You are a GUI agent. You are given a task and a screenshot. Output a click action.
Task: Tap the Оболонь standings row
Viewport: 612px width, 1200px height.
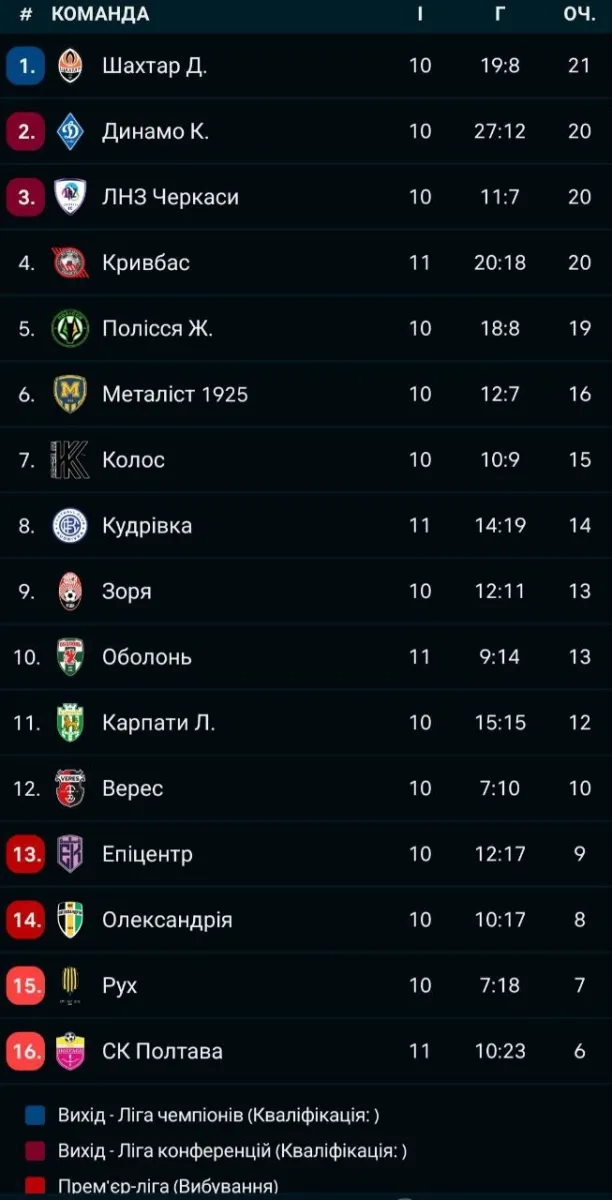click(x=146, y=657)
